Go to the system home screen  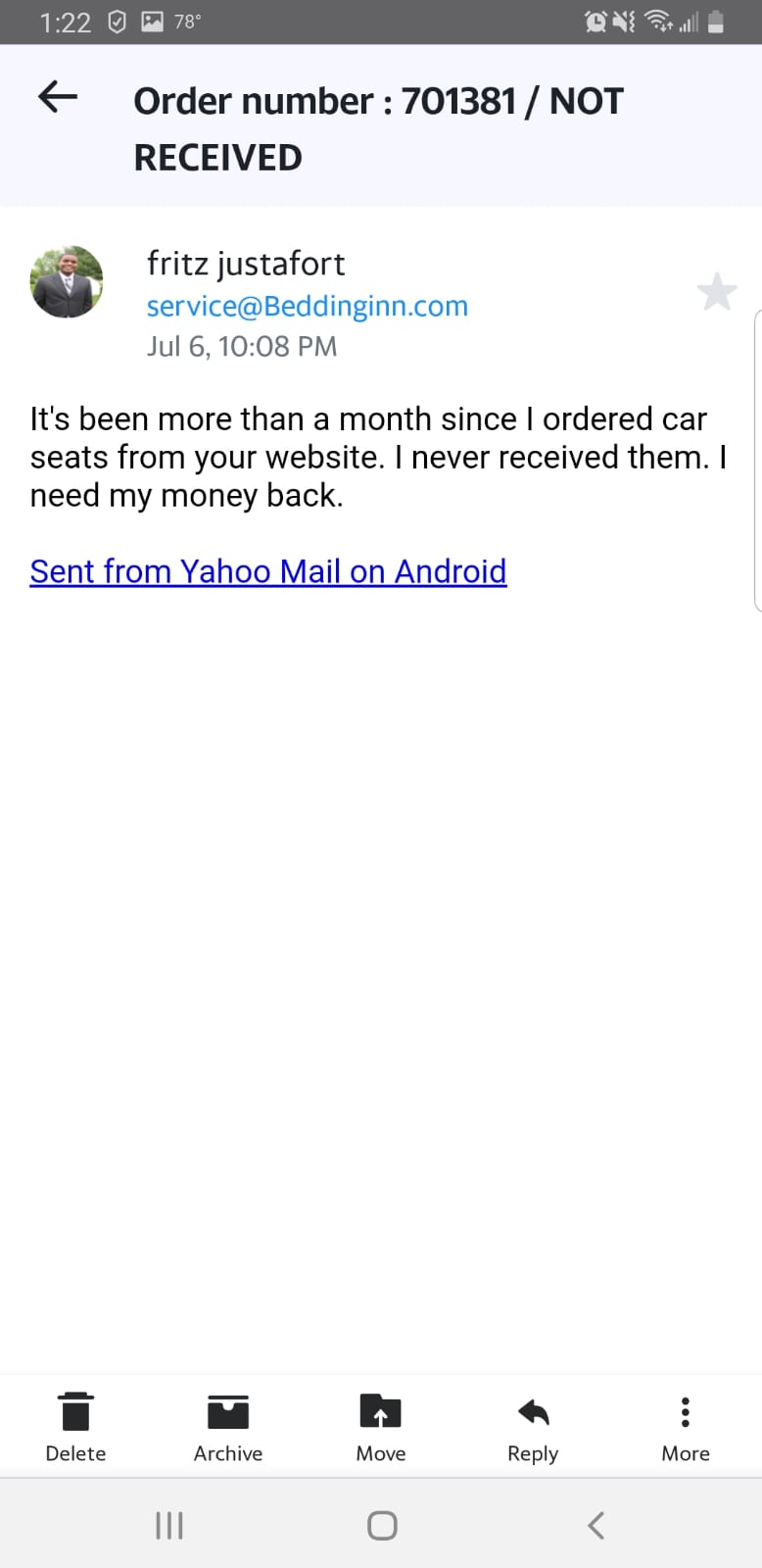click(382, 1525)
